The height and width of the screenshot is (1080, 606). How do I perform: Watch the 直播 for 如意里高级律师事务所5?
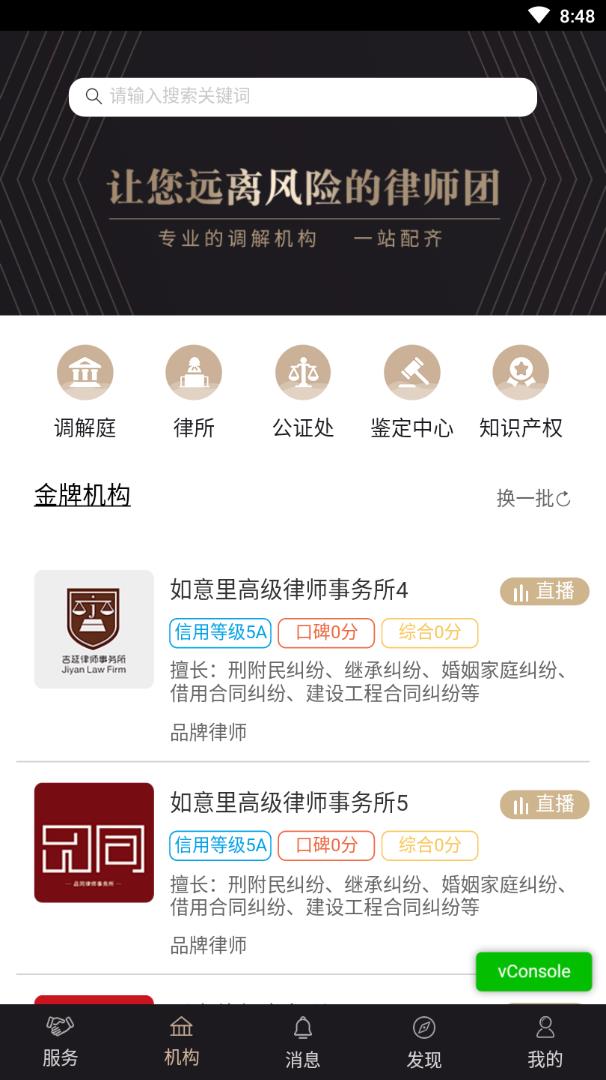pos(545,805)
